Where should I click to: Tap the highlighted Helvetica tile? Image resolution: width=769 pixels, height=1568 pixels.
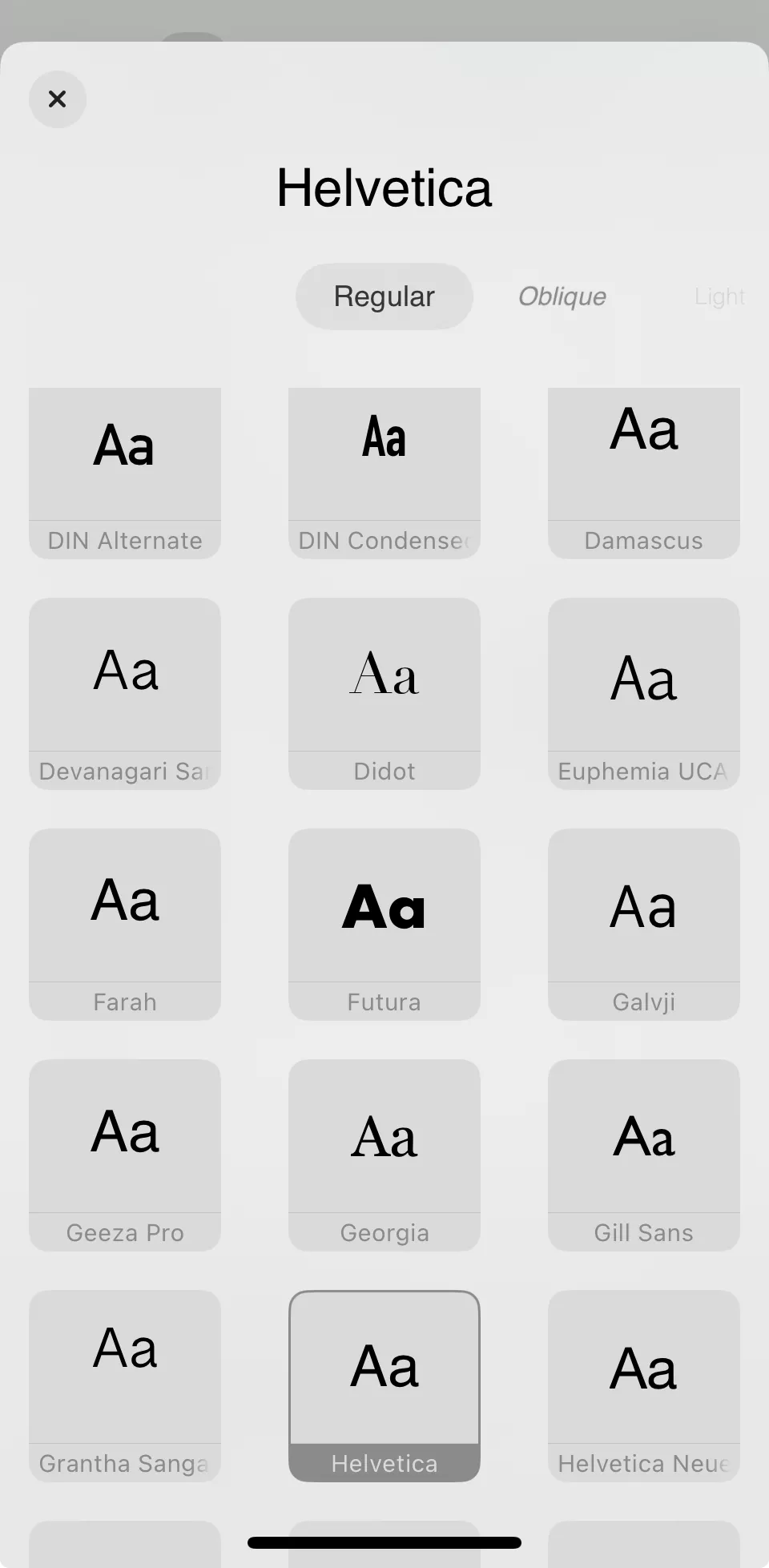pos(384,1386)
